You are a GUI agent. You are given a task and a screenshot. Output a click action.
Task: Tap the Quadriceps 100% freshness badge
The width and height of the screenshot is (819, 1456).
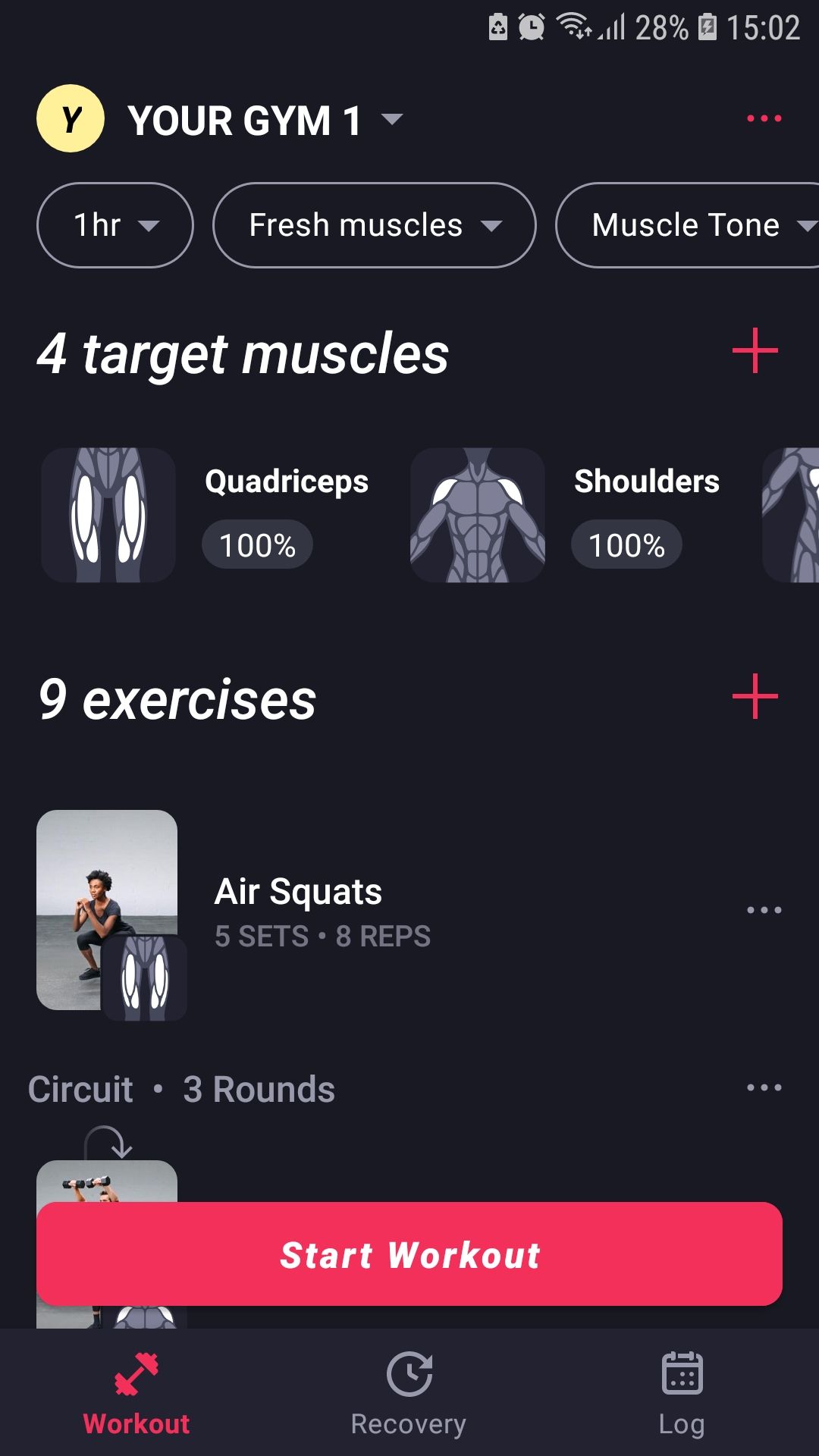(x=257, y=544)
